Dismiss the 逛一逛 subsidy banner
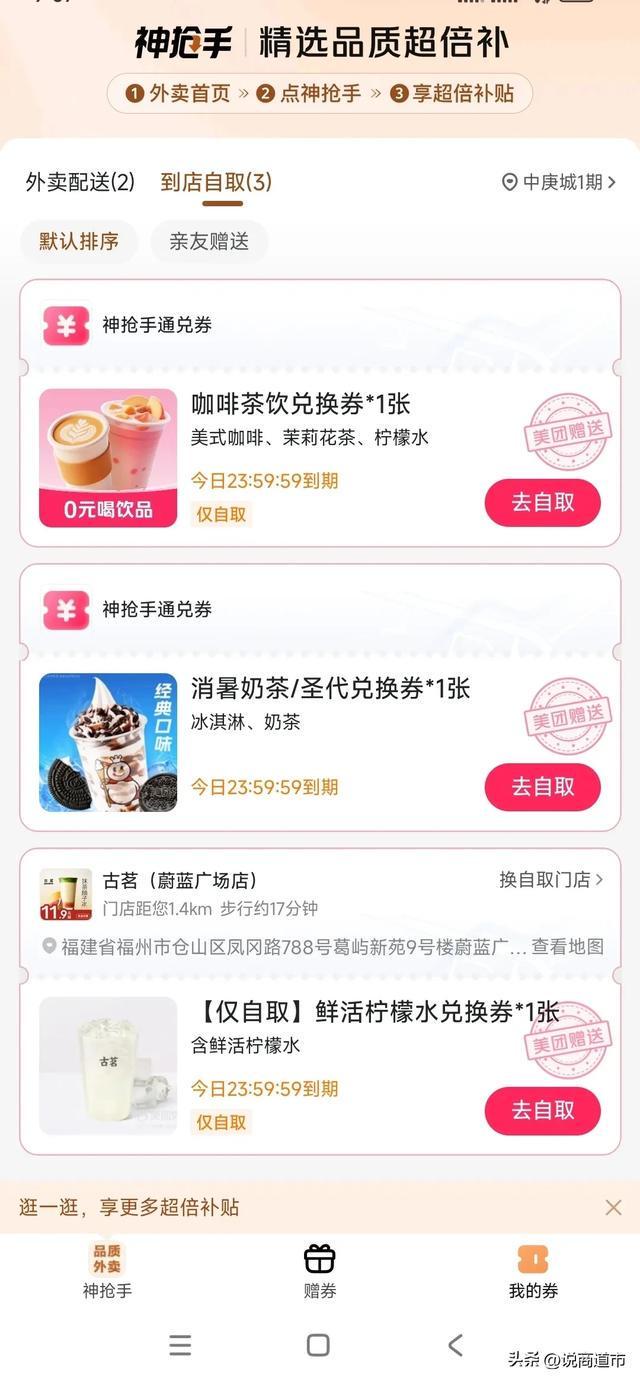Viewport: 640px width, 1382px height. tap(613, 1207)
